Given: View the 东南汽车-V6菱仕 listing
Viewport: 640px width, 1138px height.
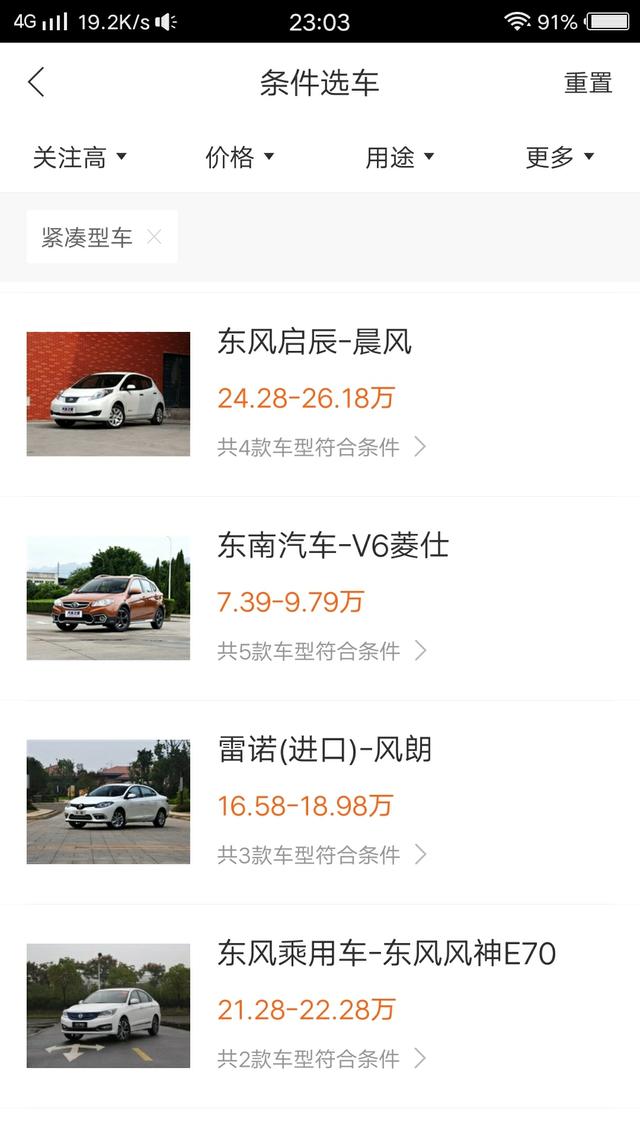Looking at the screenshot, I should tap(320, 598).
